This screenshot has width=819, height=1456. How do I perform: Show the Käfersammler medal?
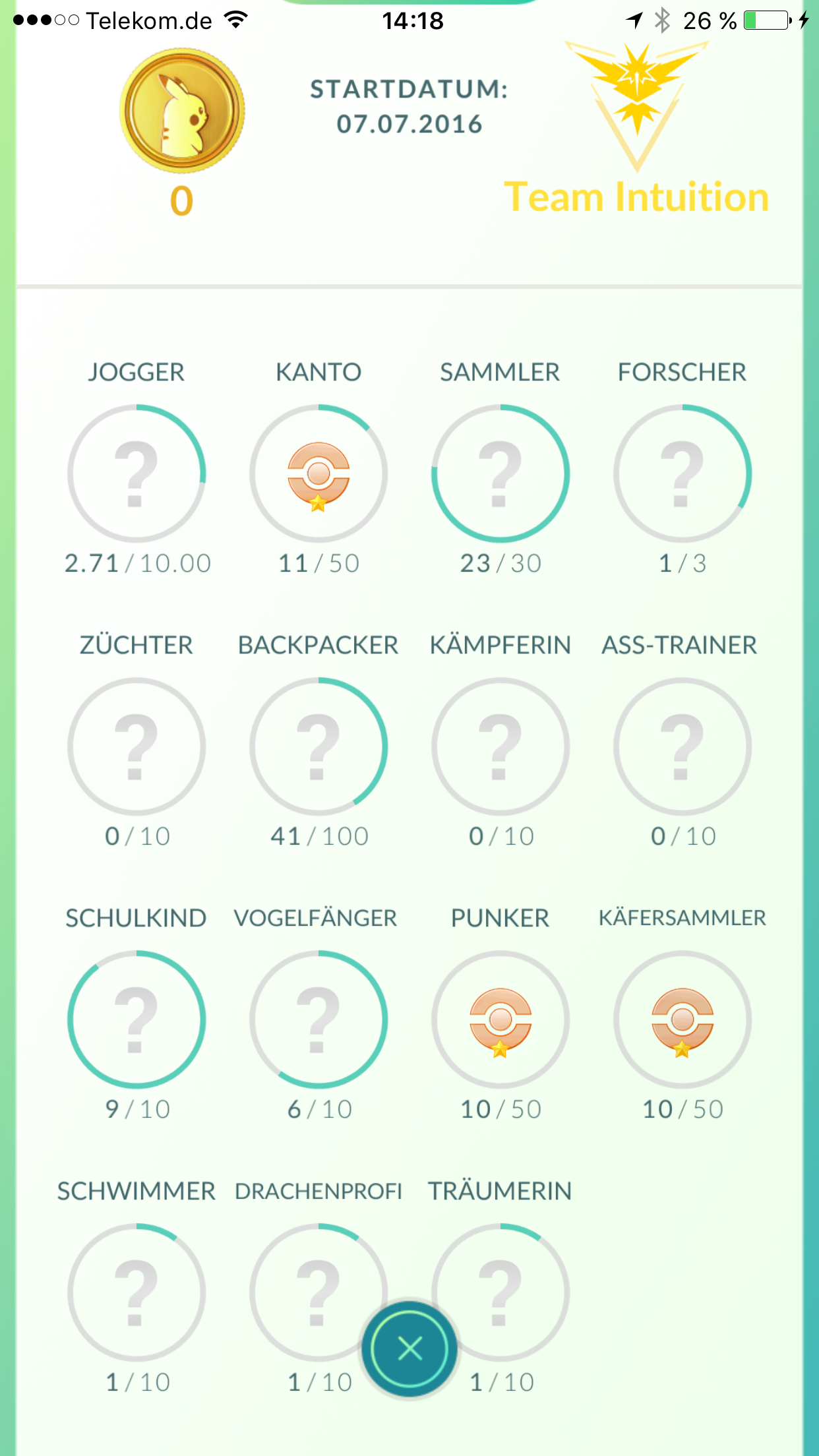click(682, 1019)
